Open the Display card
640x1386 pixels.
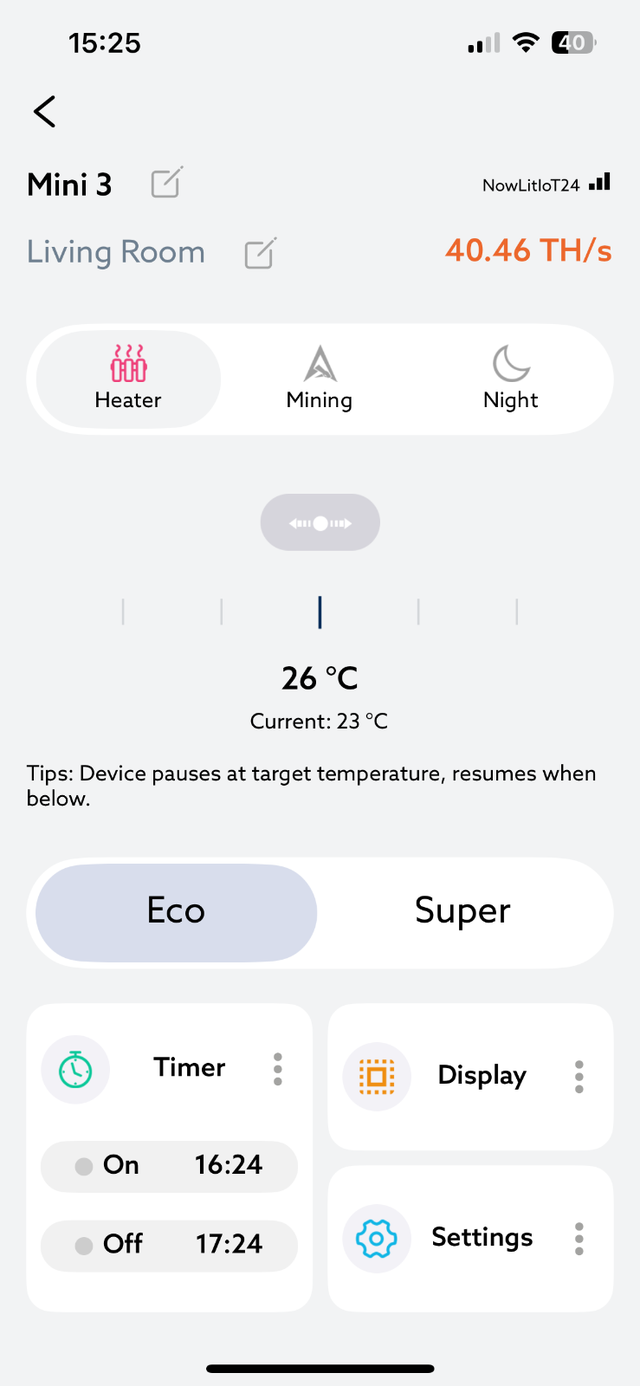pos(470,1076)
